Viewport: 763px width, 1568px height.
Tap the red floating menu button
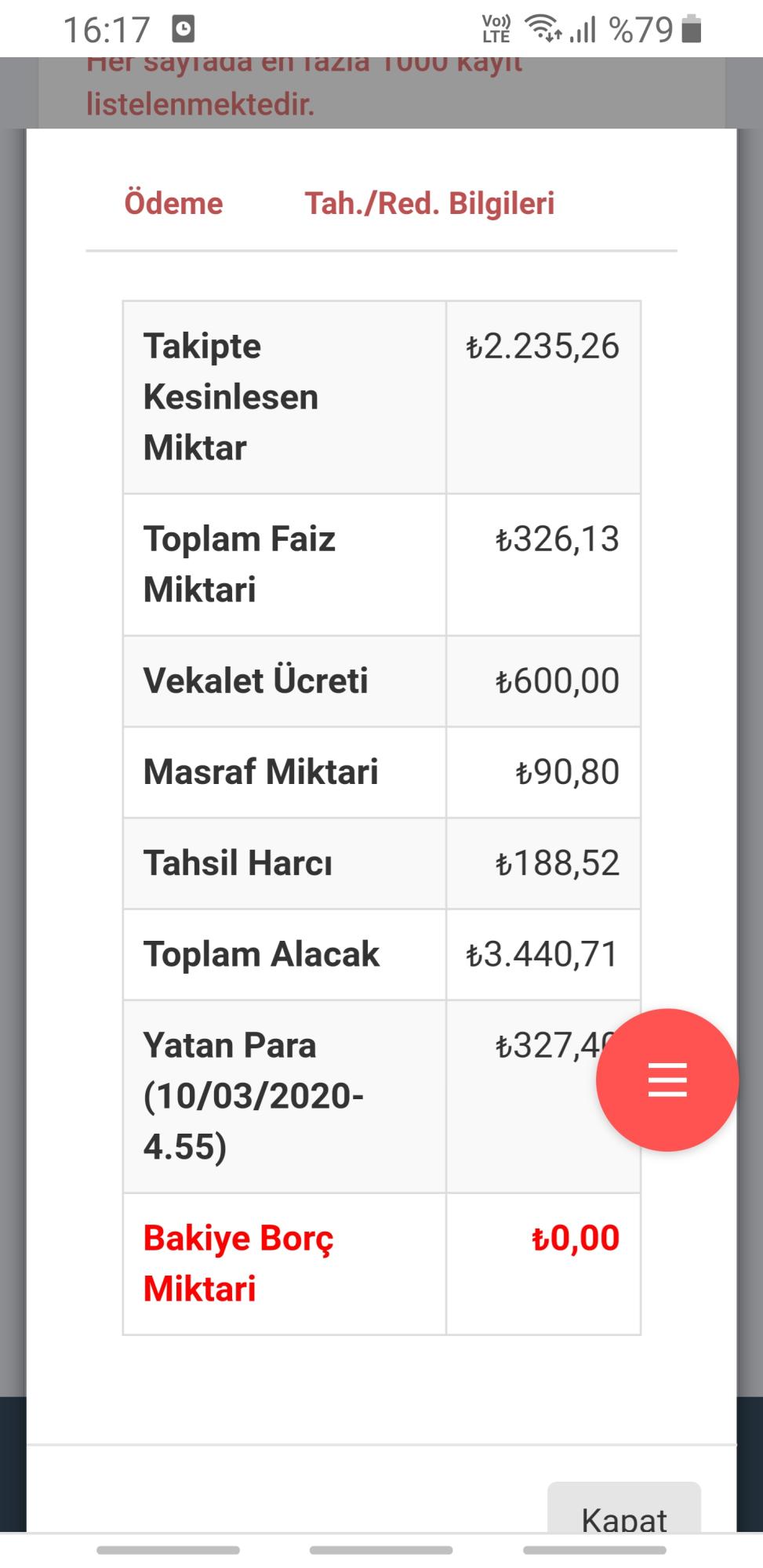[667, 1080]
